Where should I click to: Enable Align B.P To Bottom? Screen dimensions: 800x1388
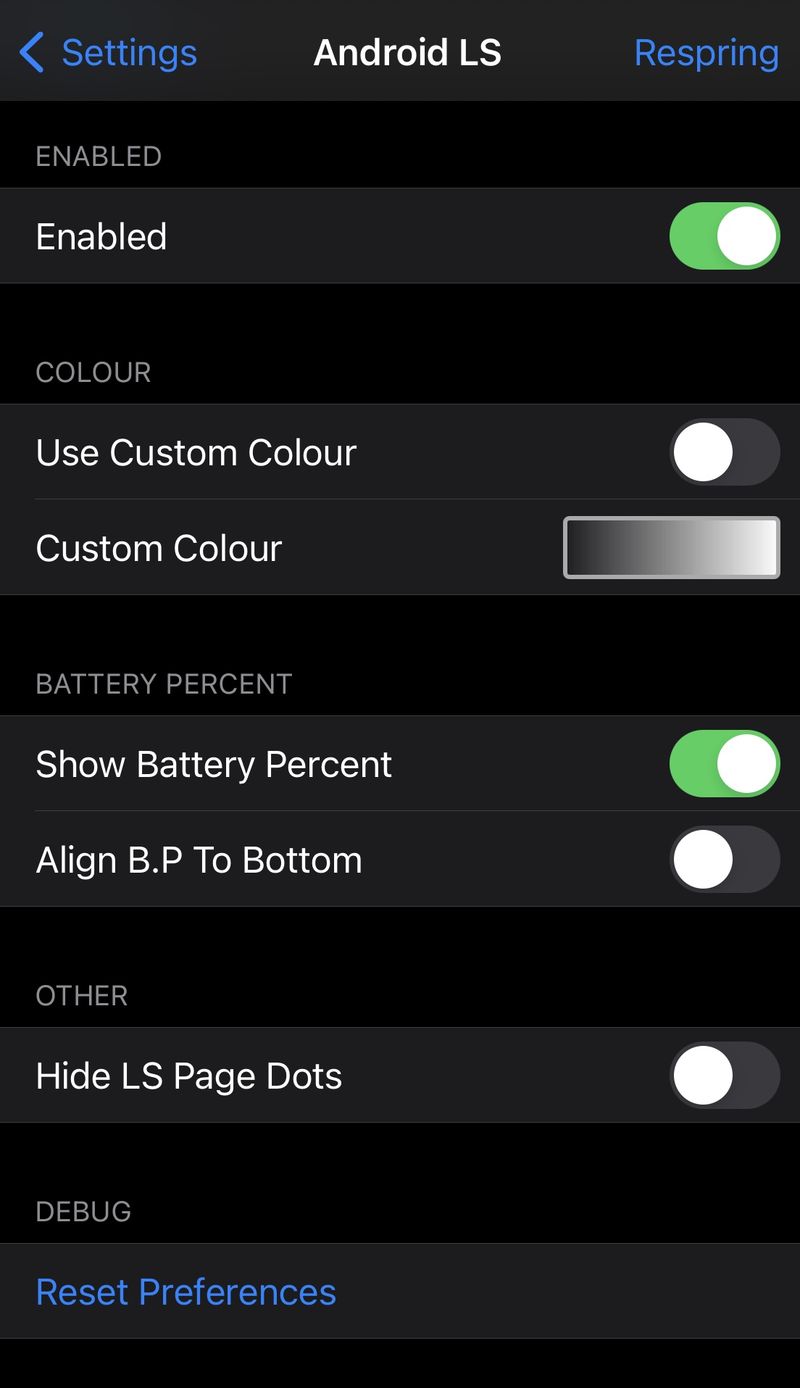[x=724, y=859]
